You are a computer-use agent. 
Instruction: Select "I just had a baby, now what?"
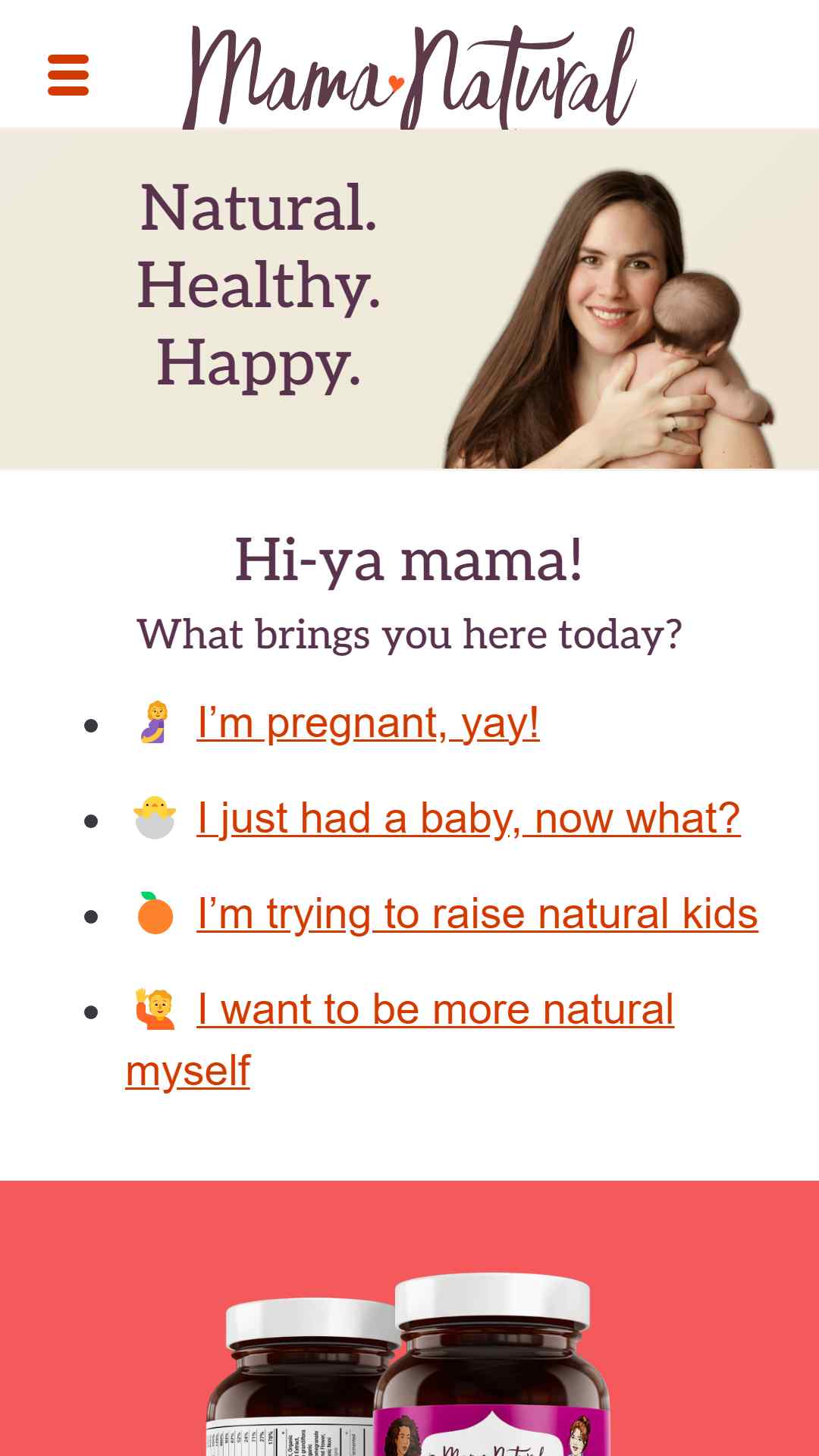point(468,818)
